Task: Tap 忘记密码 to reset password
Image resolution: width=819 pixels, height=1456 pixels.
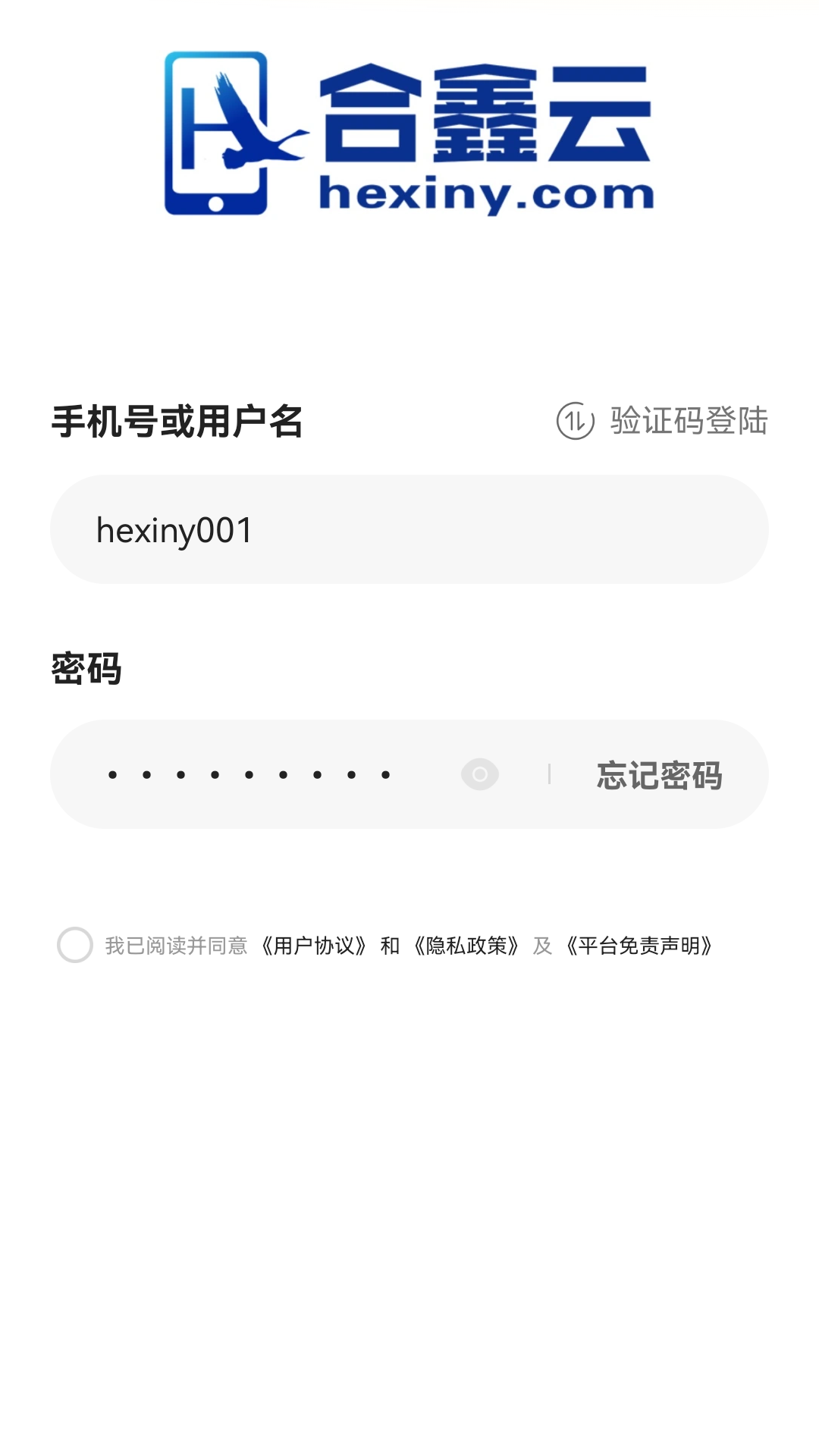Action: coord(657,775)
